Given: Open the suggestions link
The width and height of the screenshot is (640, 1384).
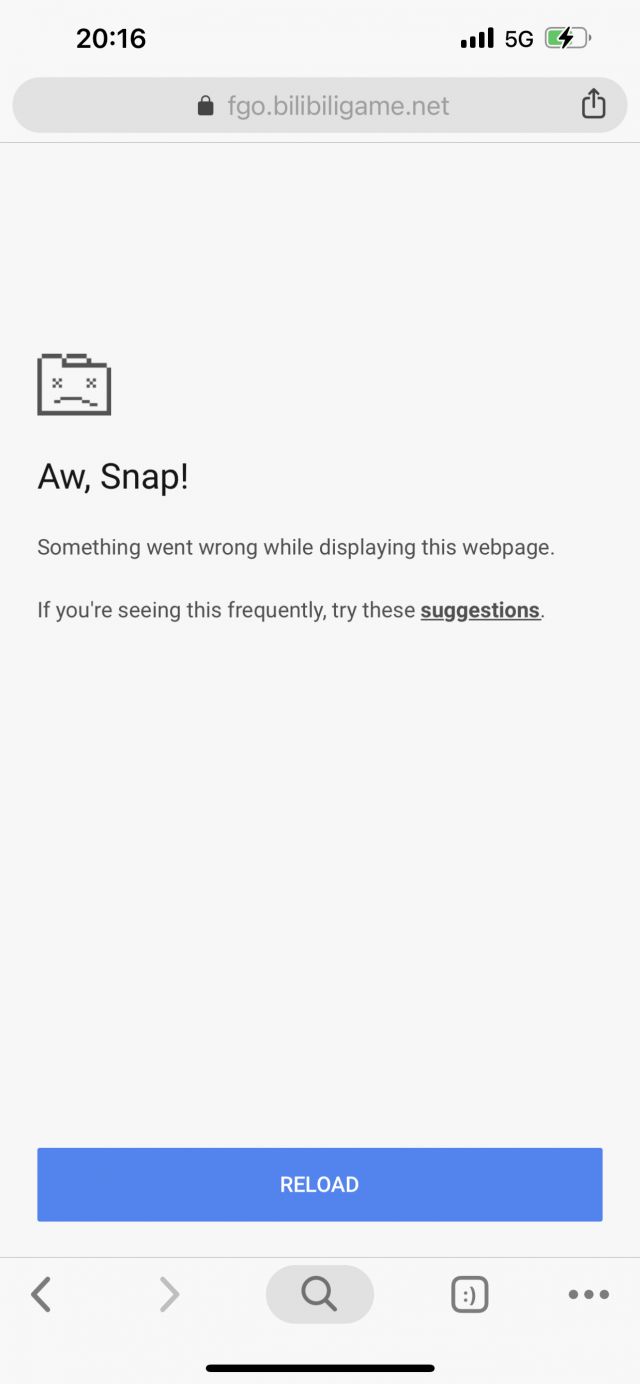Looking at the screenshot, I should pyautogui.click(x=480, y=610).
